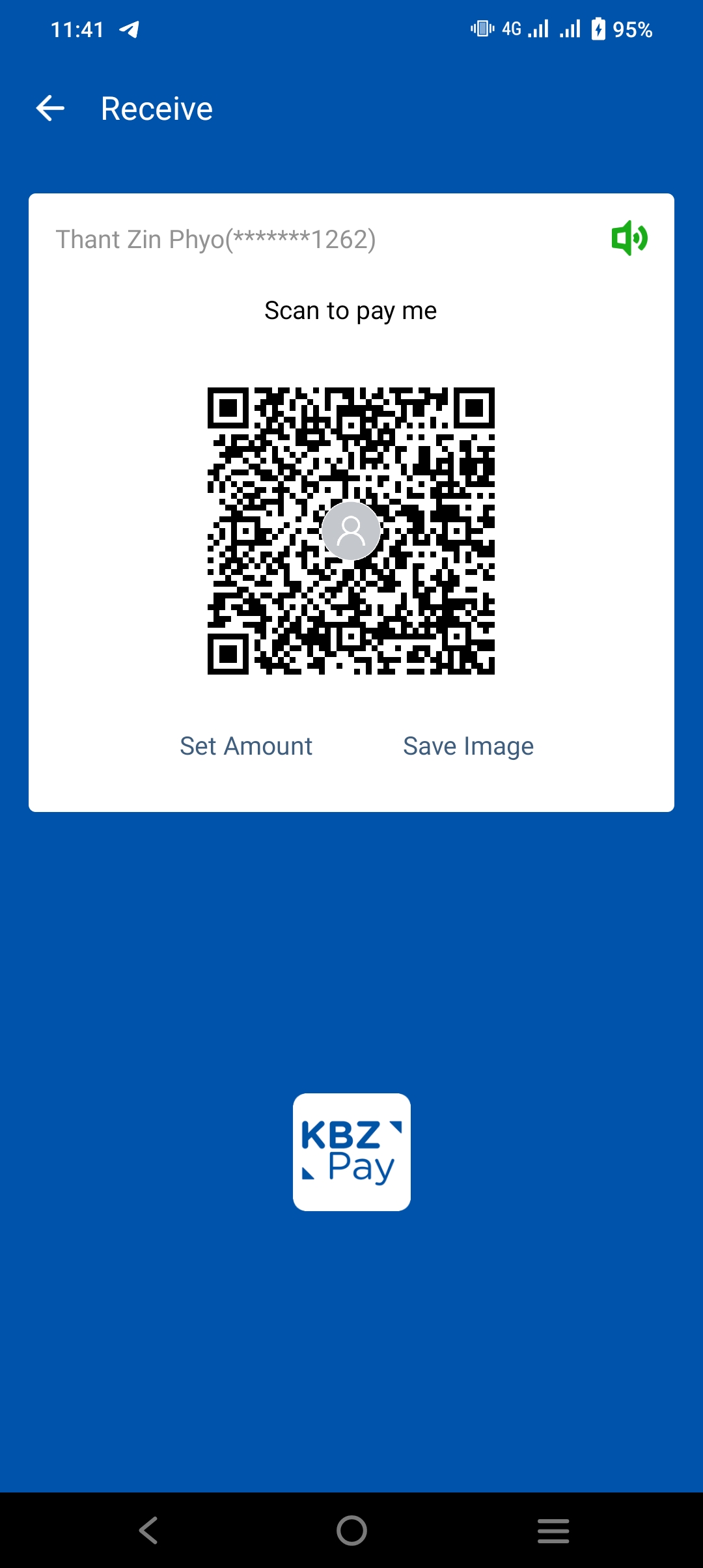Save the QR code image
This screenshot has height=1568, width=703.
[468, 746]
